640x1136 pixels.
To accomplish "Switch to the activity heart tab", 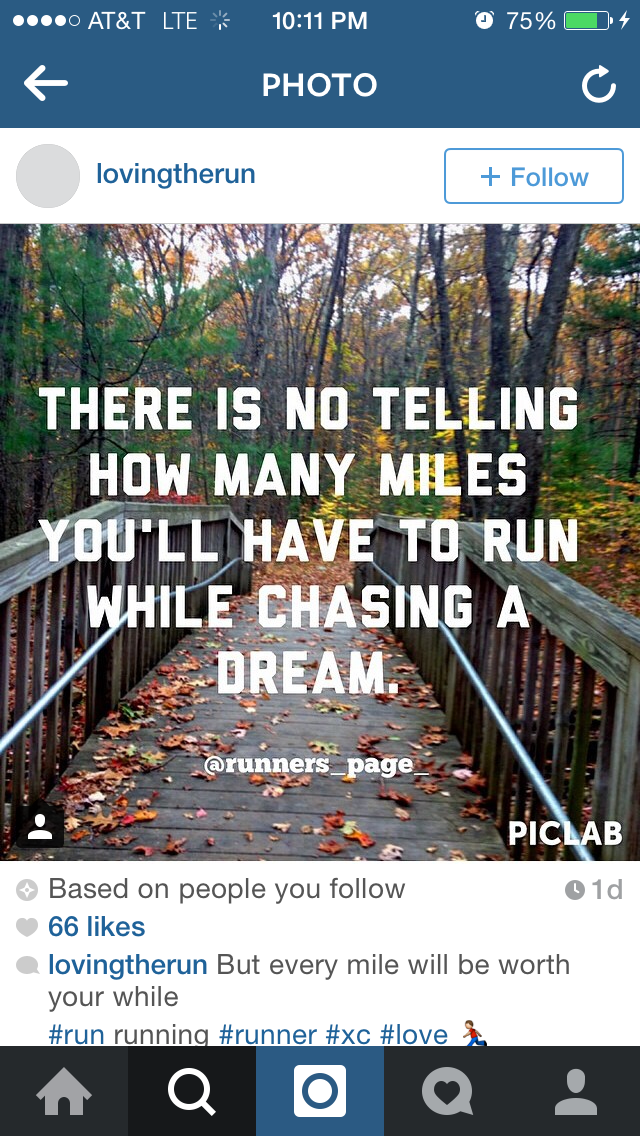I will click(x=448, y=1091).
